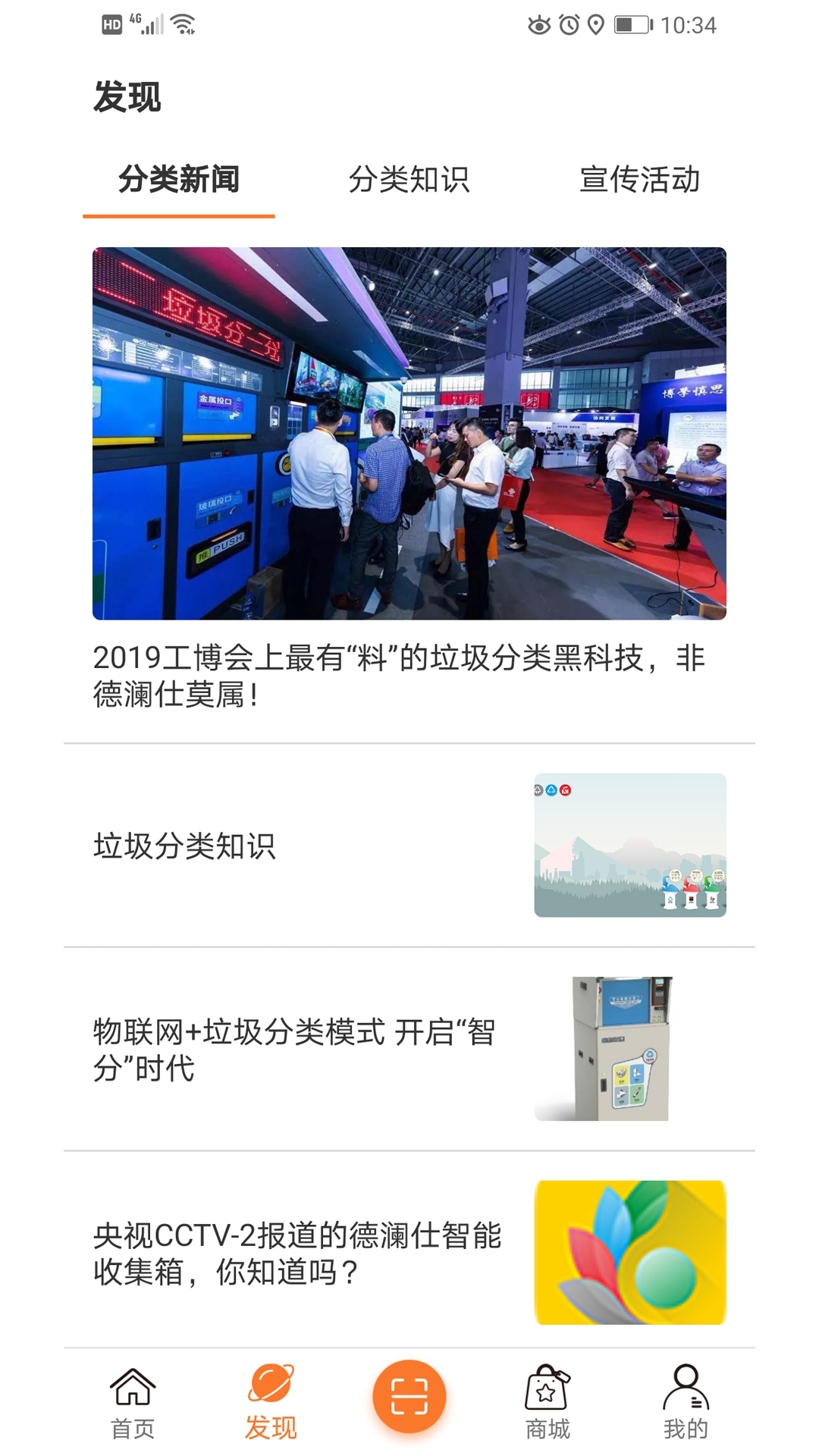Go to the 首页 home tab
Viewport: 819px width, 1456px height.
point(133,1403)
